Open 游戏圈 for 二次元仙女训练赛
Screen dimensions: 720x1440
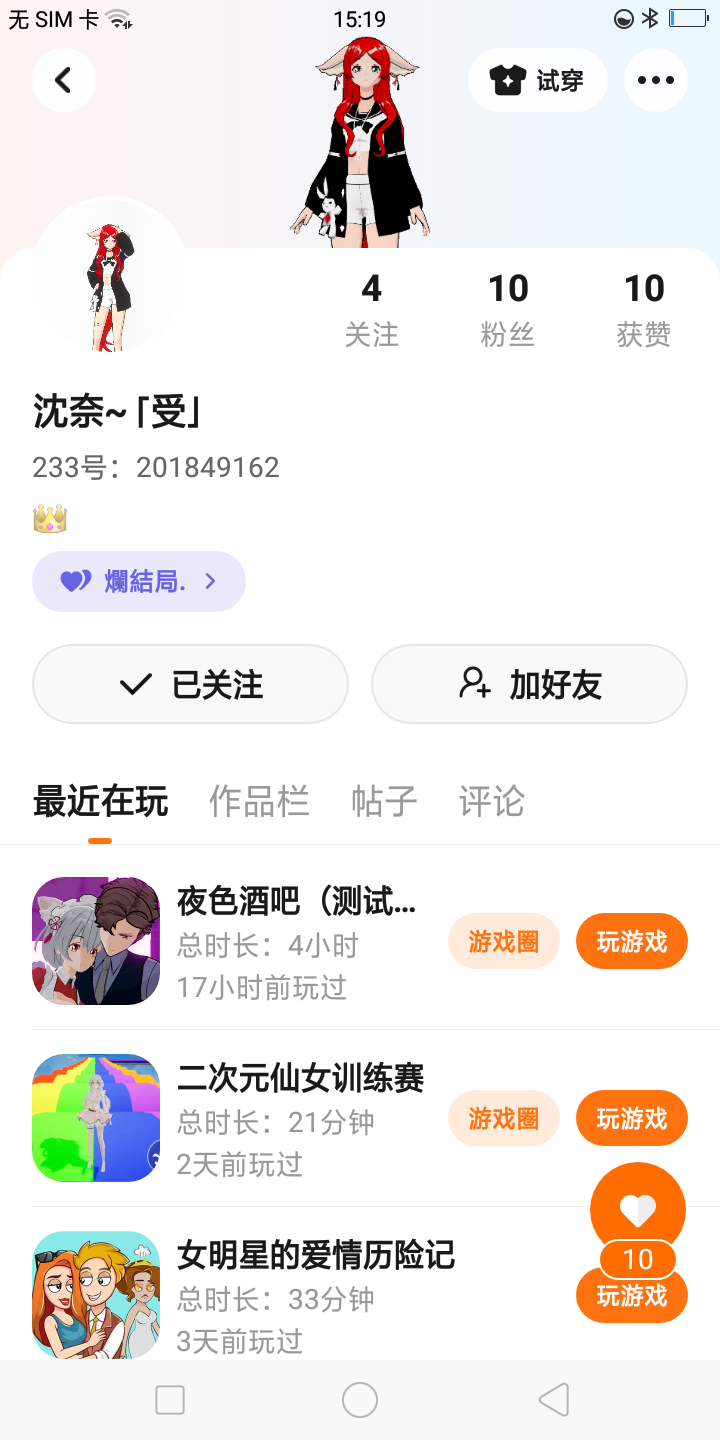[503, 1118]
